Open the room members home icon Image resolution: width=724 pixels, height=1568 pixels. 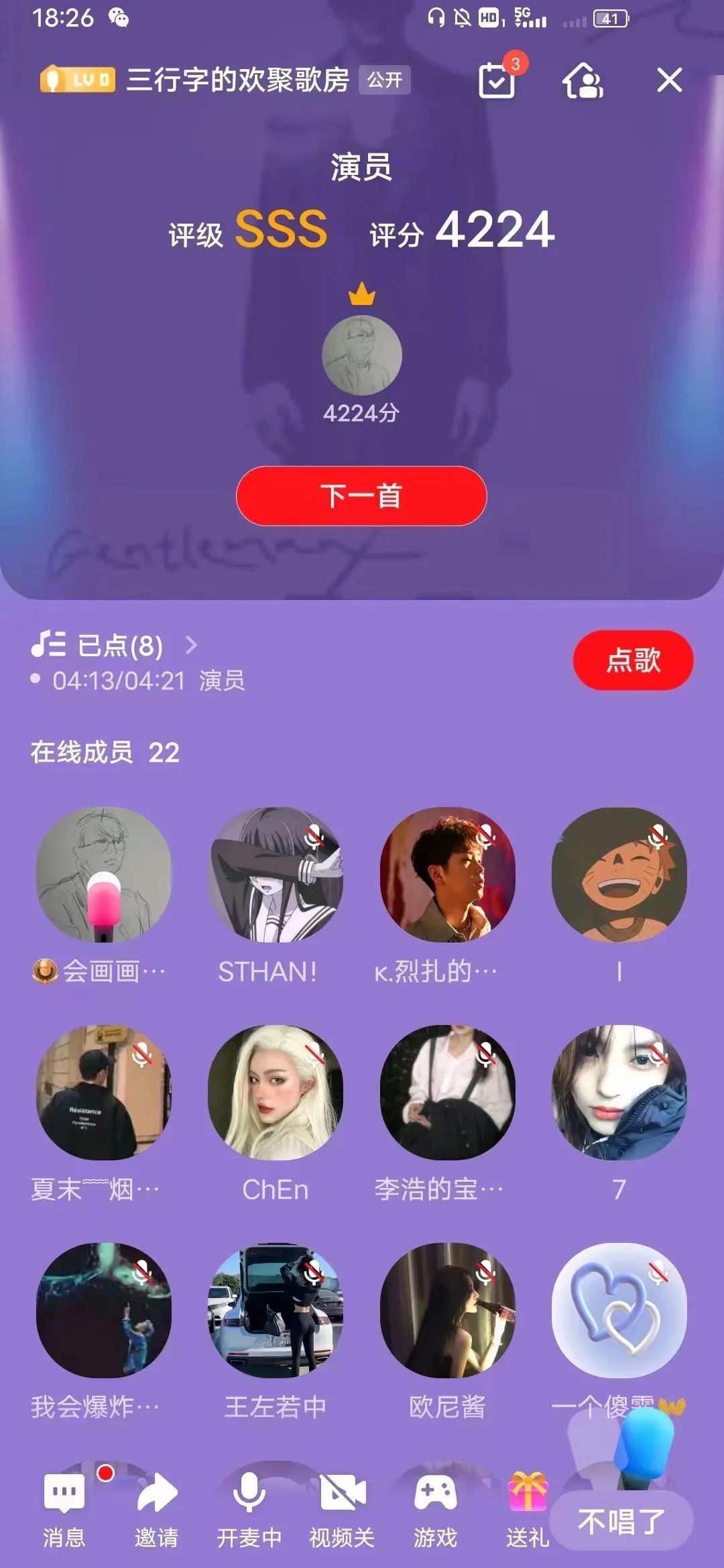click(x=583, y=81)
